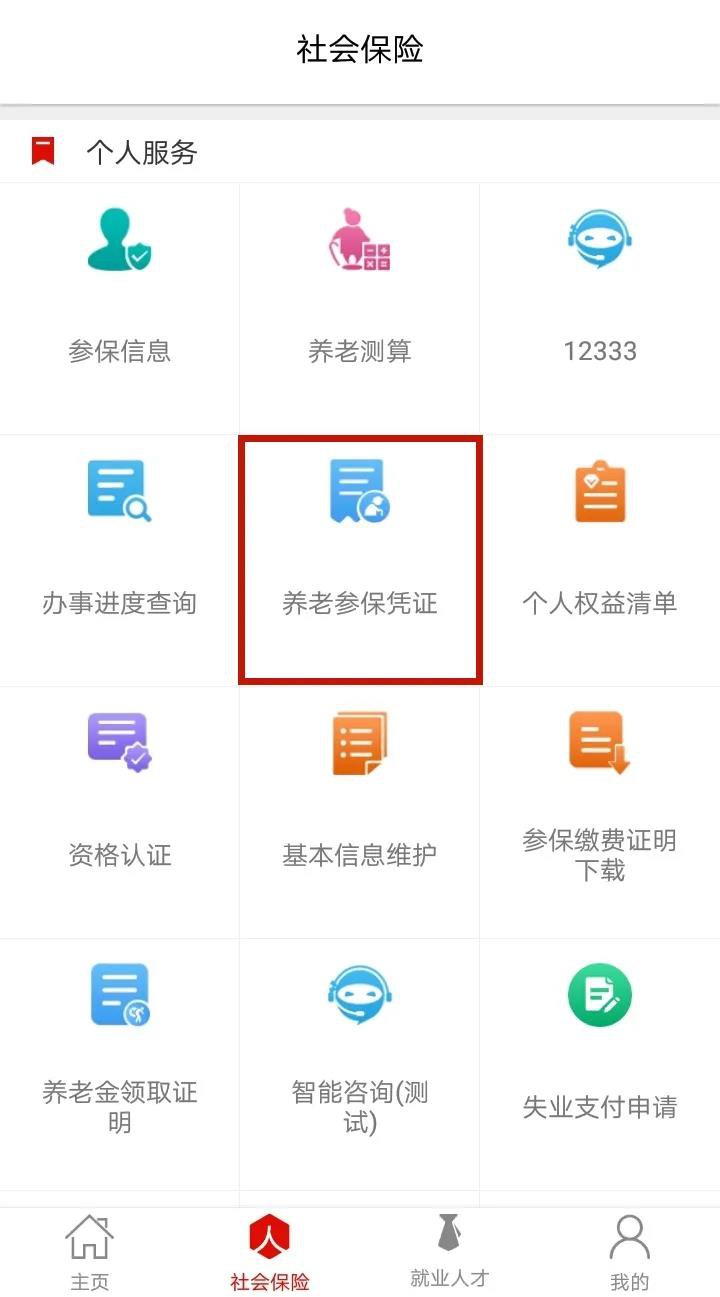View 个人权益清单

tap(600, 545)
